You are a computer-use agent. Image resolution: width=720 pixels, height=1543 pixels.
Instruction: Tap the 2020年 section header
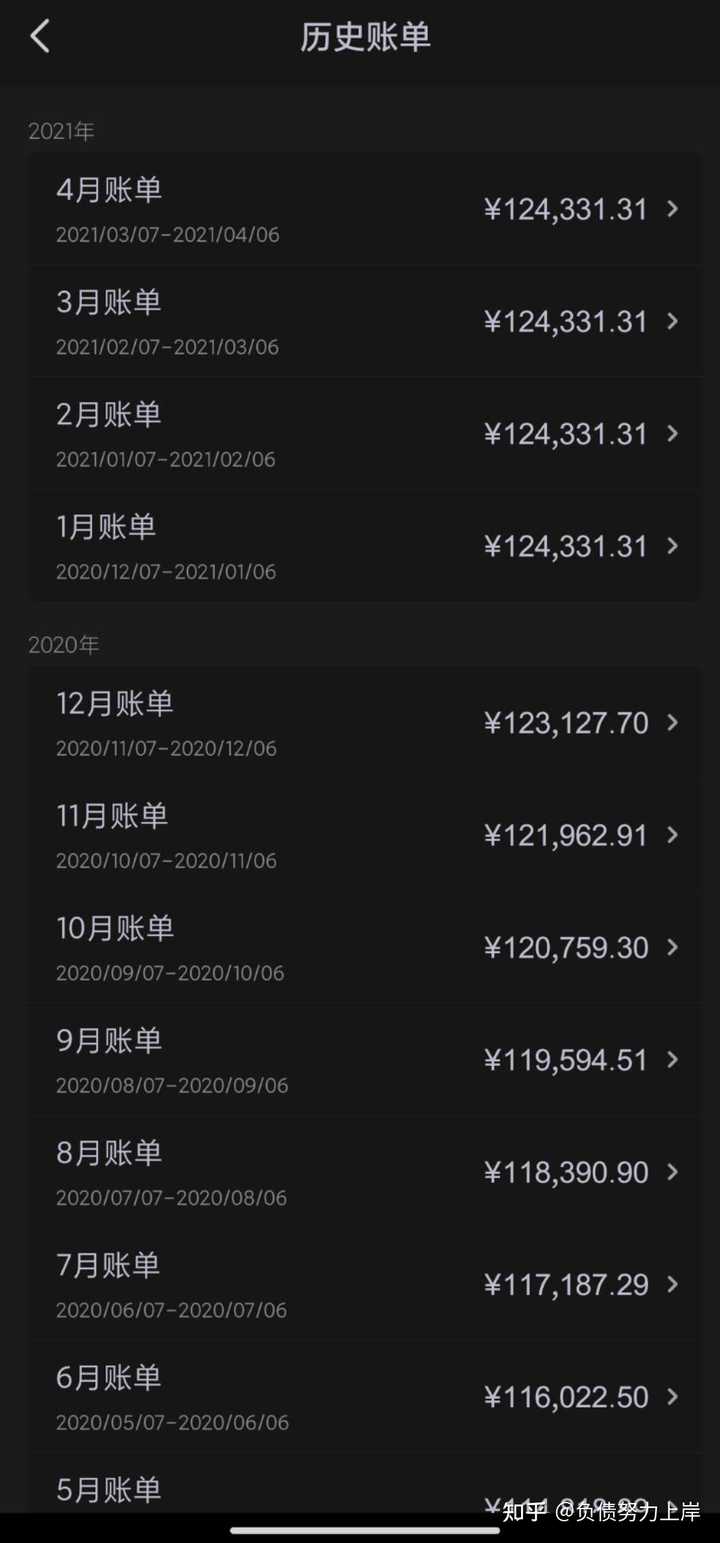(x=64, y=644)
